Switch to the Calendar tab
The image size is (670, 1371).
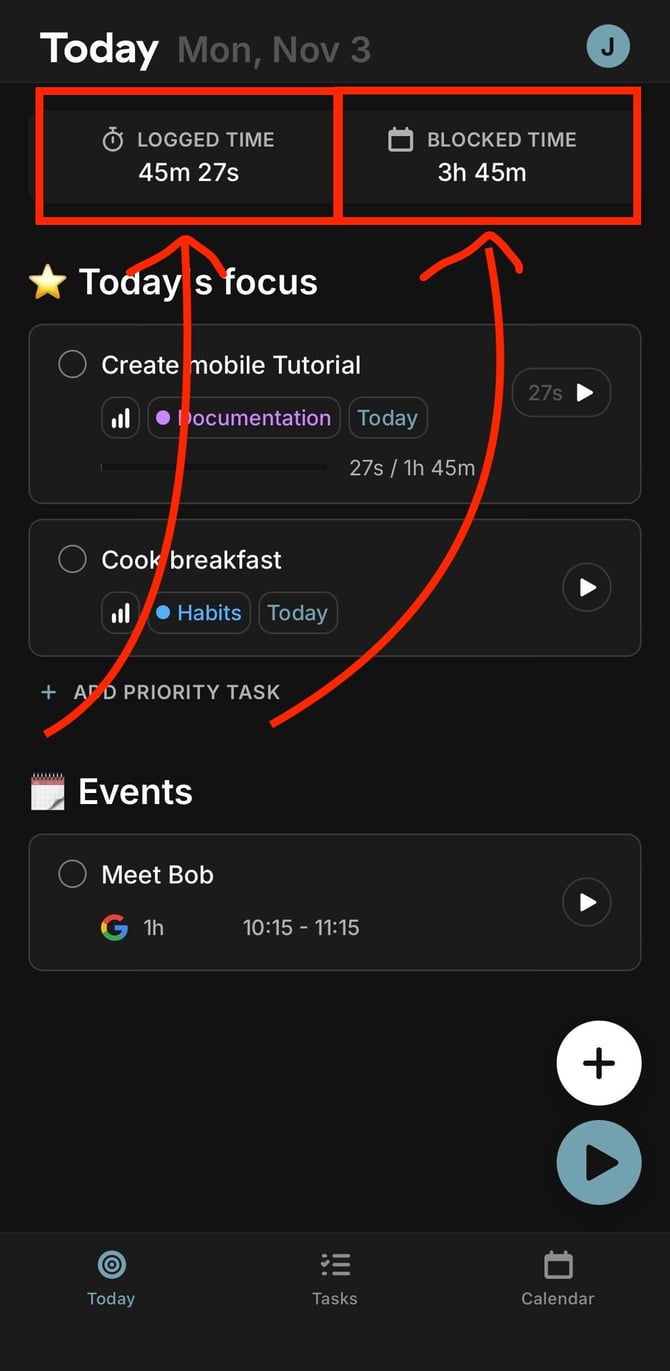[x=557, y=1279]
